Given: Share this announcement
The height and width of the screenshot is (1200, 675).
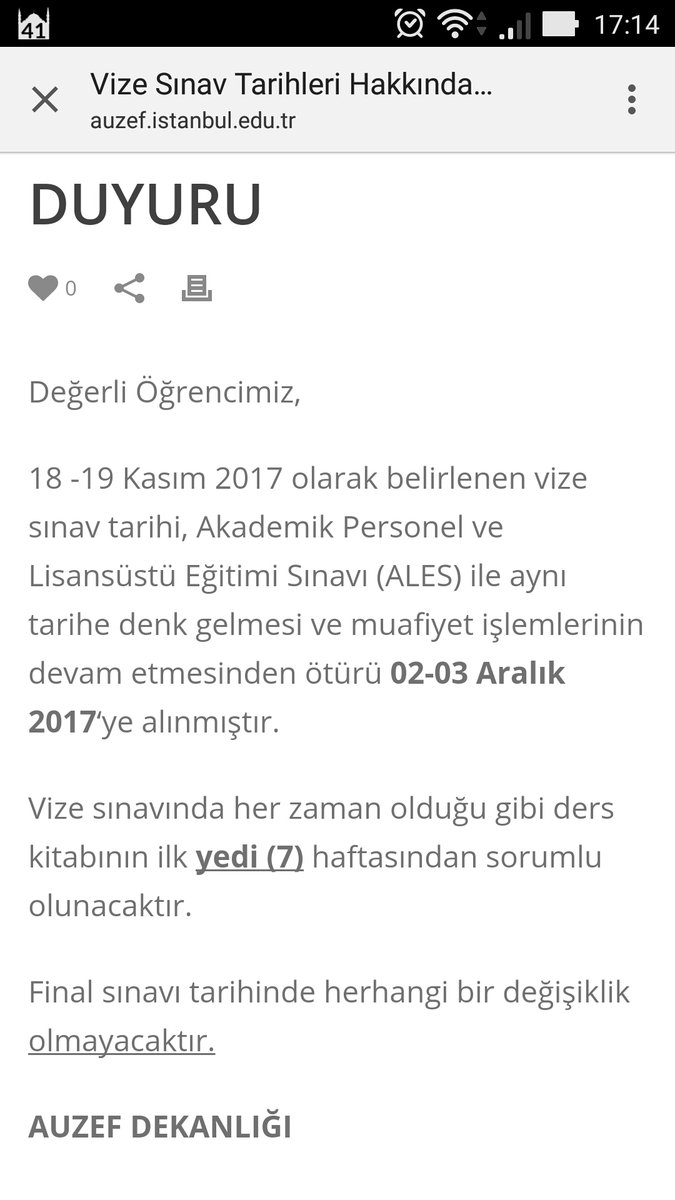Looking at the screenshot, I should pyautogui.click(x=129, y=289).
